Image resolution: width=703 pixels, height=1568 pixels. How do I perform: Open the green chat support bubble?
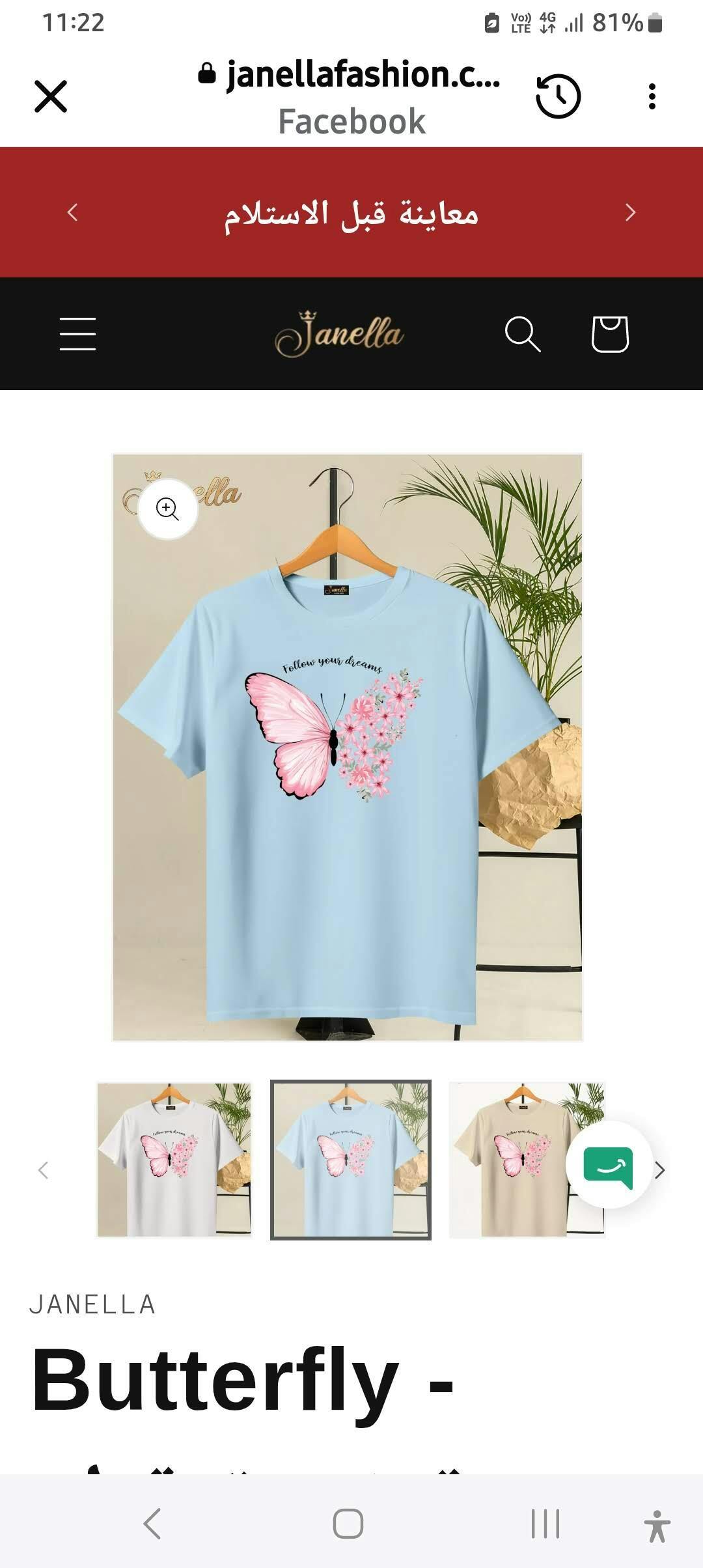608,1167
